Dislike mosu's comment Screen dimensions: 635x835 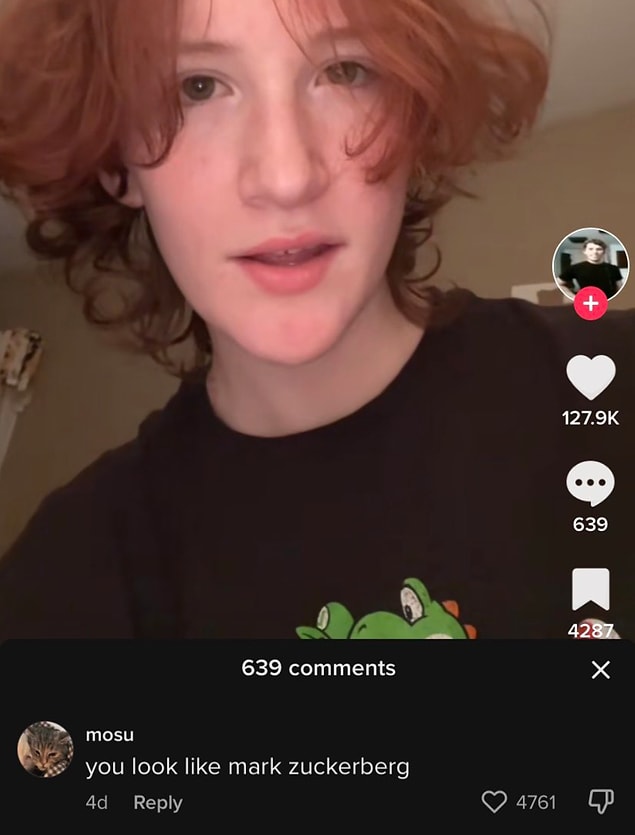coord(601,801)
